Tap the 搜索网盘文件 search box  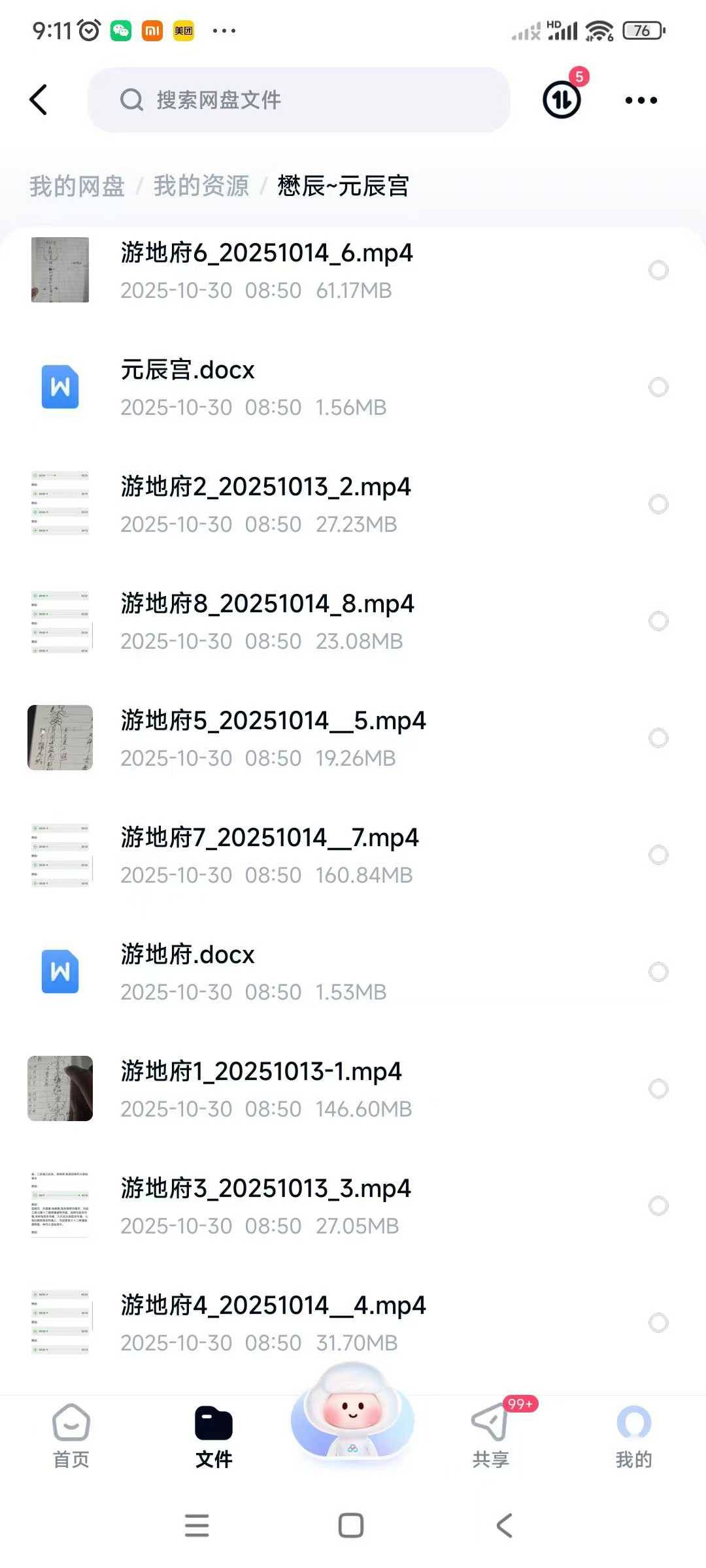[298, 100]
